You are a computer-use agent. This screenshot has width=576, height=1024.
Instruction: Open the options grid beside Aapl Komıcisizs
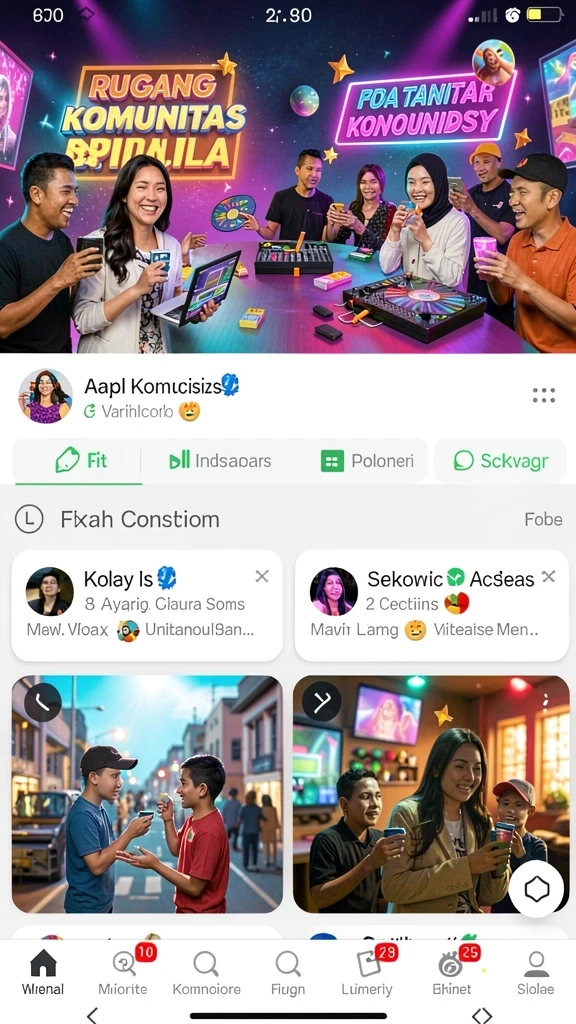pyautogui.click(x=543, y=395)
